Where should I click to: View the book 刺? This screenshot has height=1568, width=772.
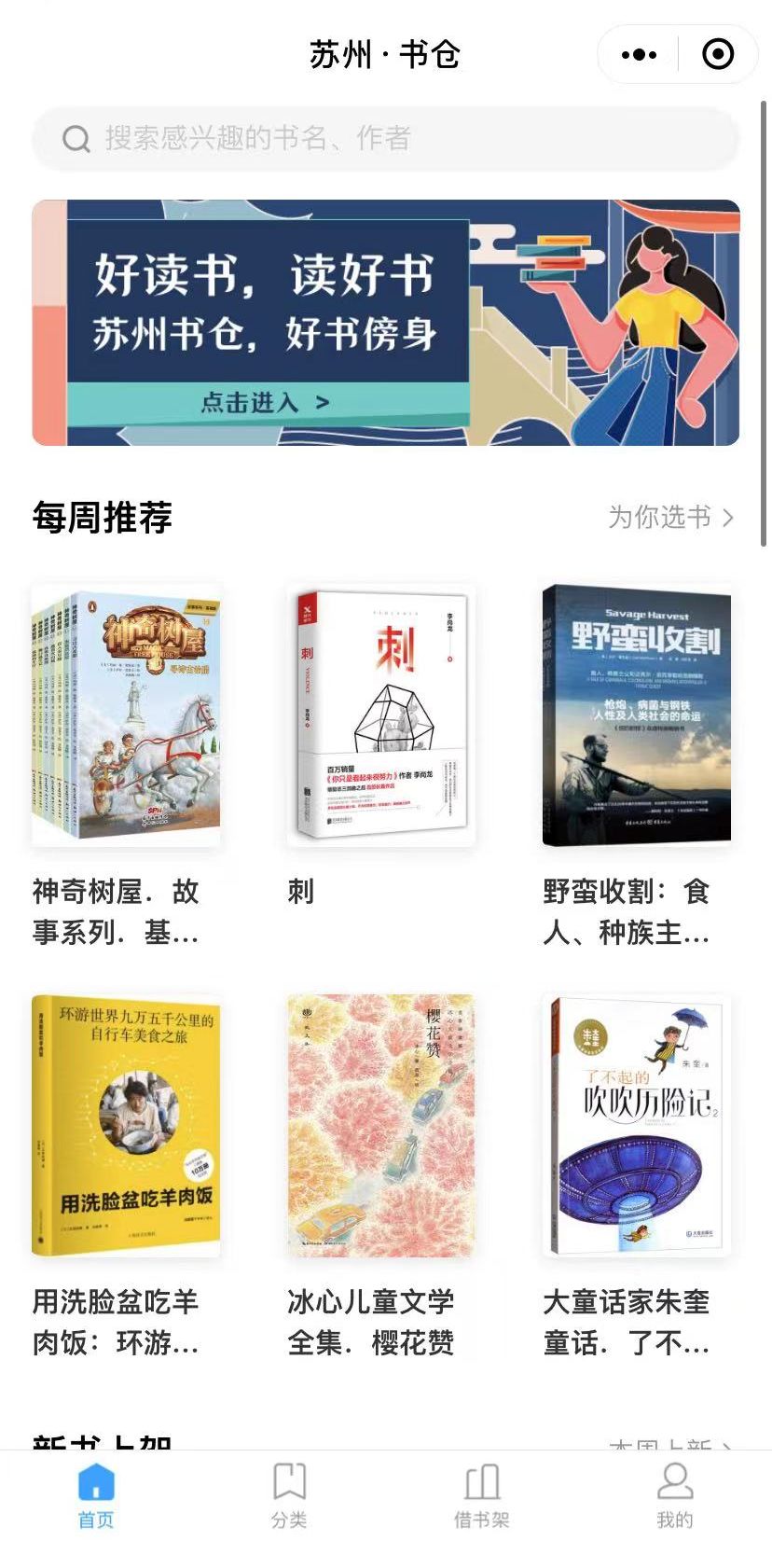tap(381, 716)
